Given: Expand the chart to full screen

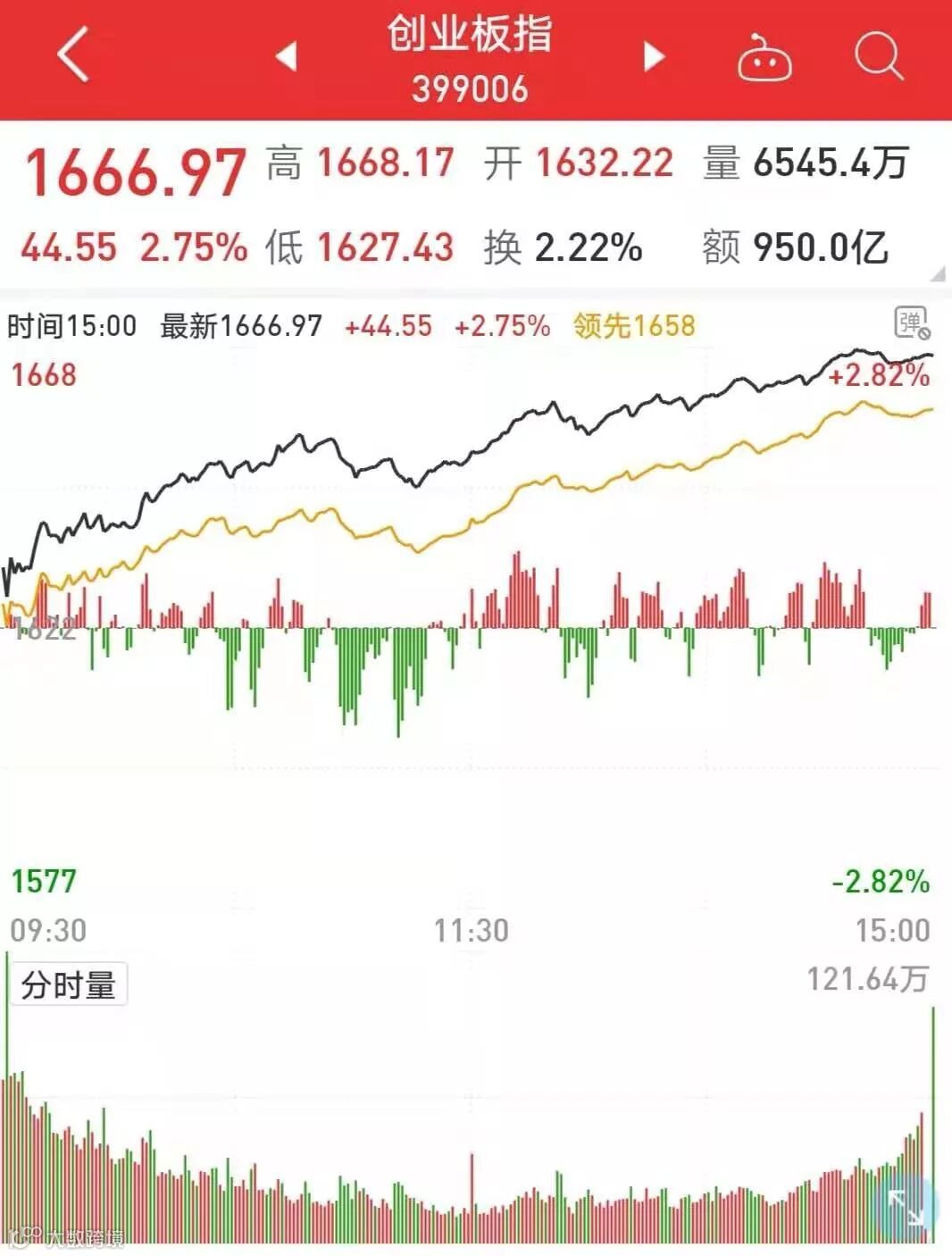Looking at the screenshot, I should [x=909, y=1205].
